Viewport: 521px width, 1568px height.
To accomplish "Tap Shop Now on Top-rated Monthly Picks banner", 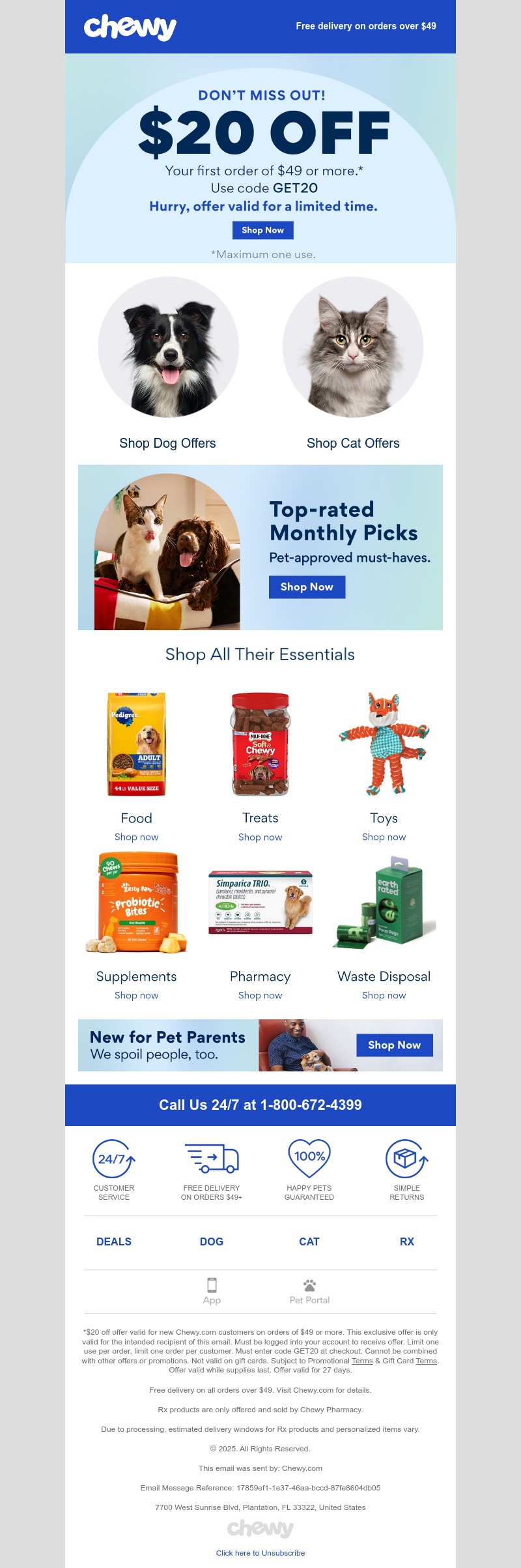I will coord(307,587).
